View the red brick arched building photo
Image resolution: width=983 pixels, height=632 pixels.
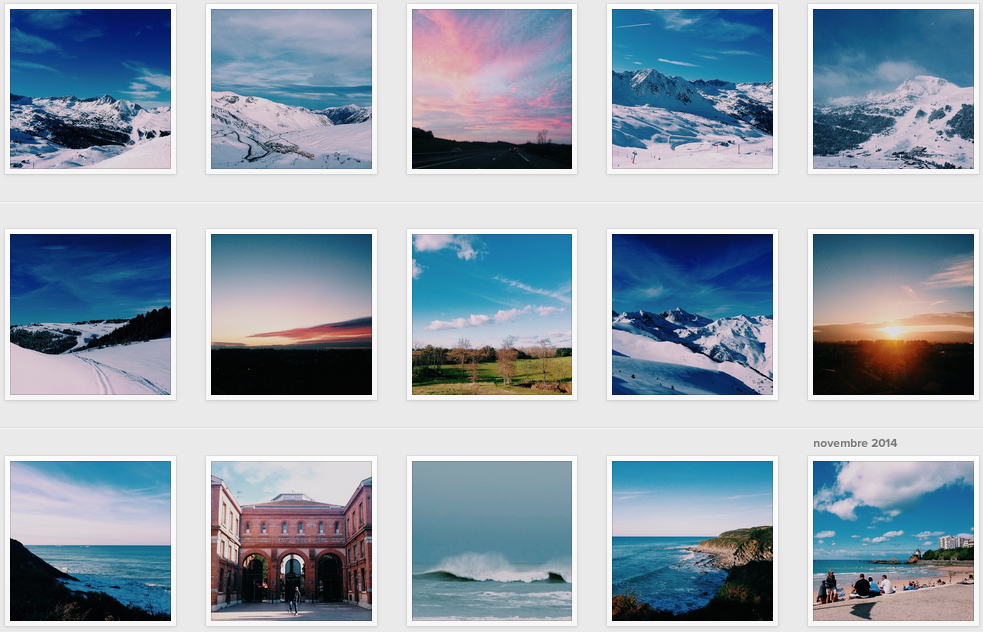(x=291, y=540)
